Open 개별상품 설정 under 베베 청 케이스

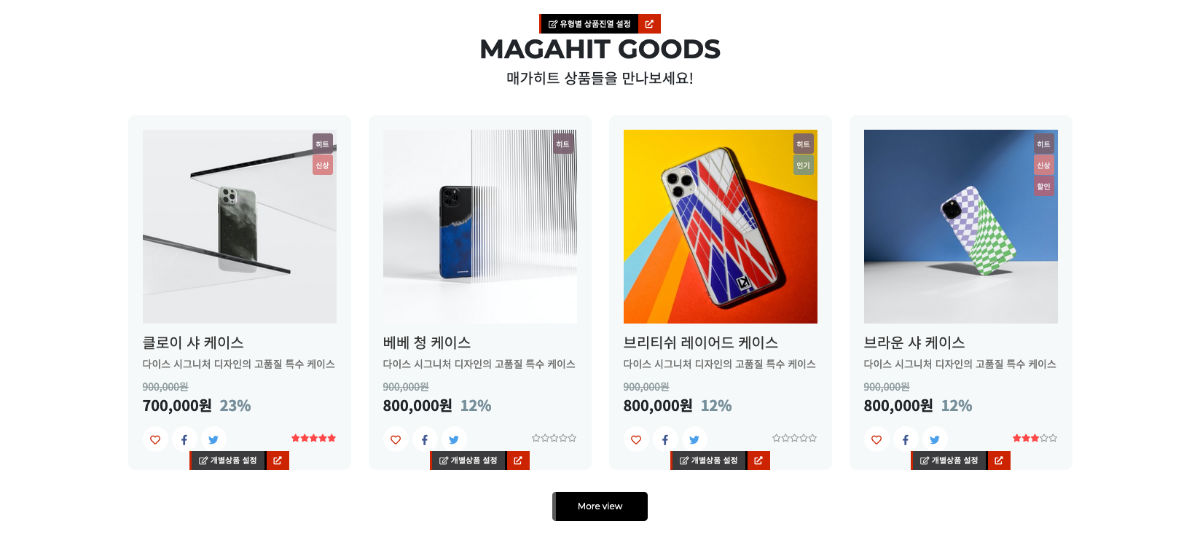pyautogui.click(x=468, y=461)
